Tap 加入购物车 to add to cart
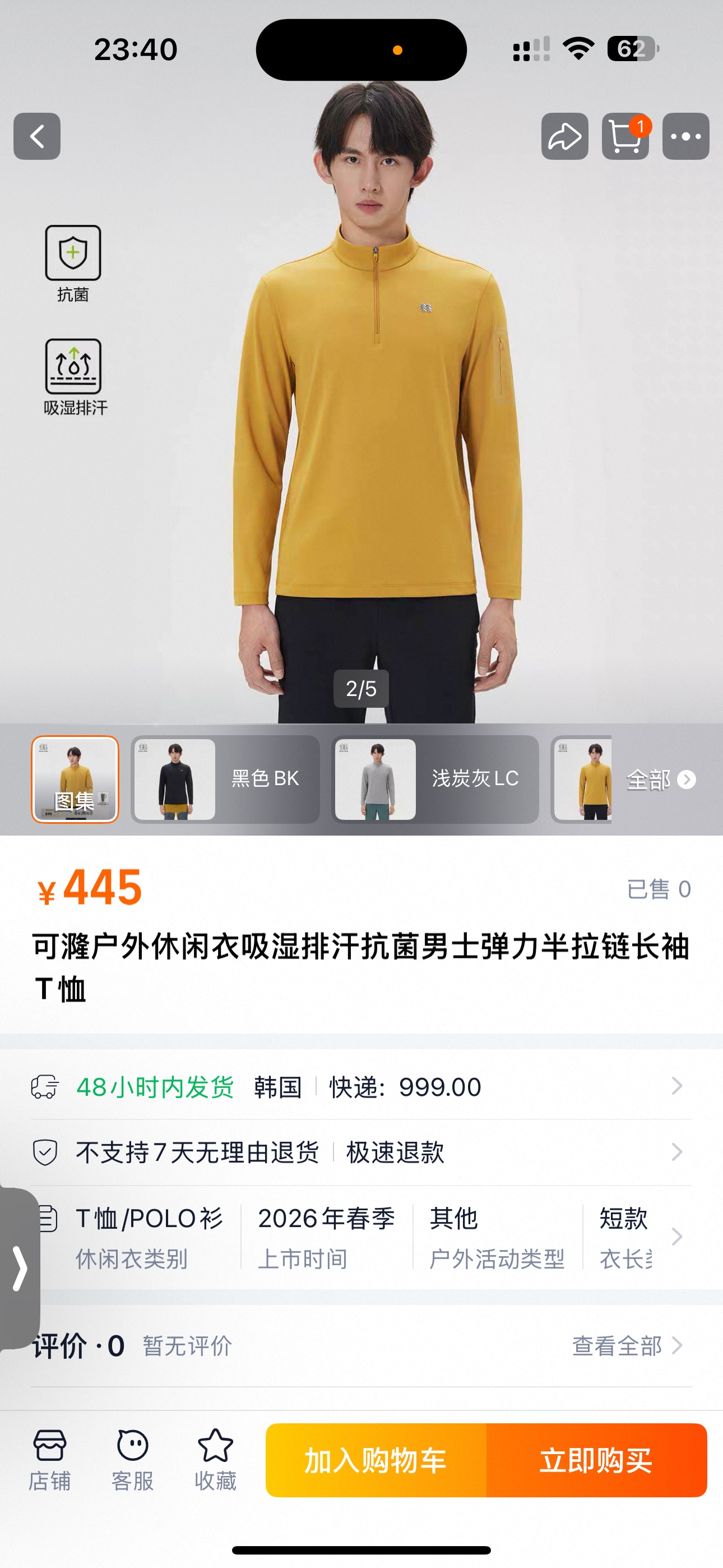The image size is (723, 1568). [x=376, y=1460]
